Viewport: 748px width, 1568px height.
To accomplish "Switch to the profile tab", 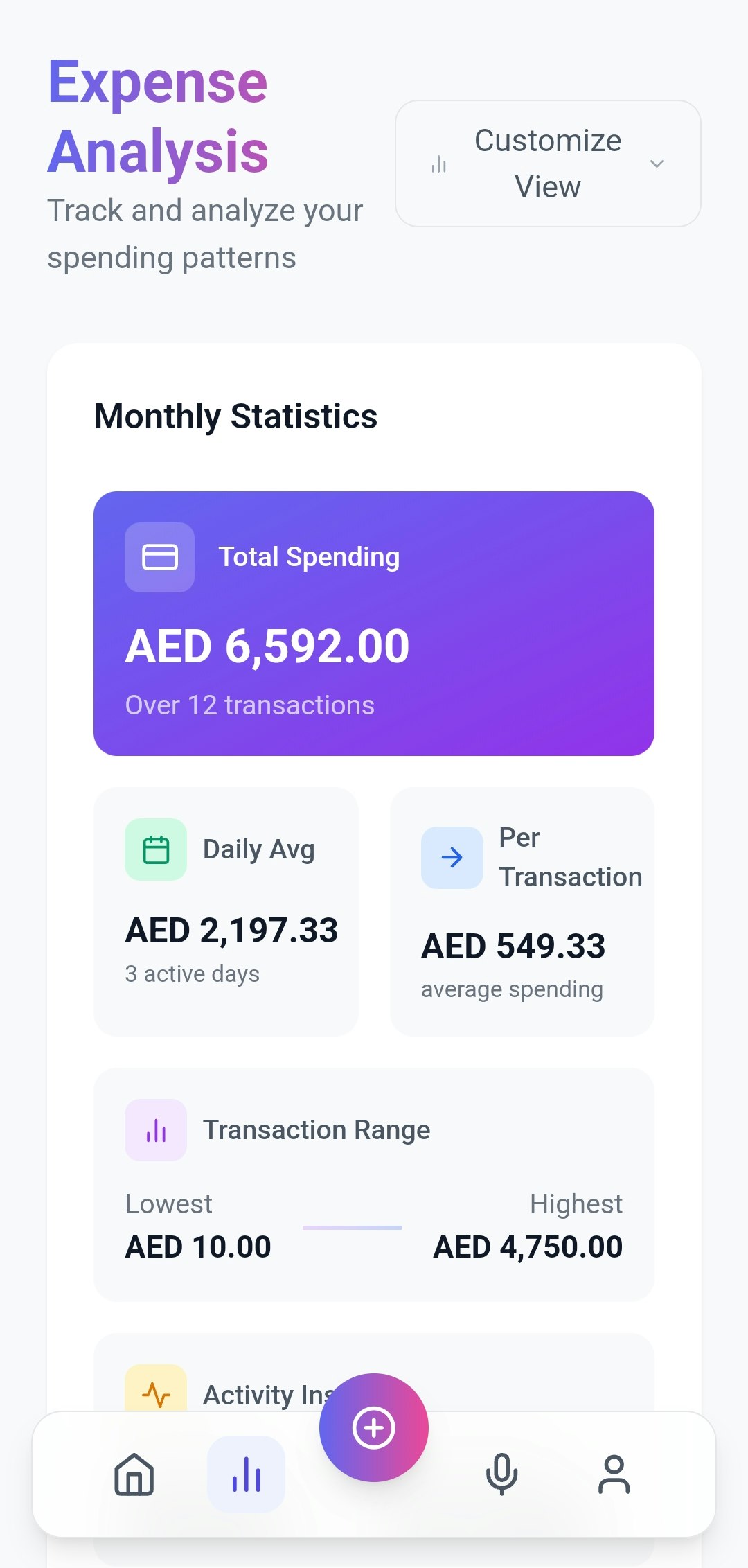I will (x=614, y=1474).
